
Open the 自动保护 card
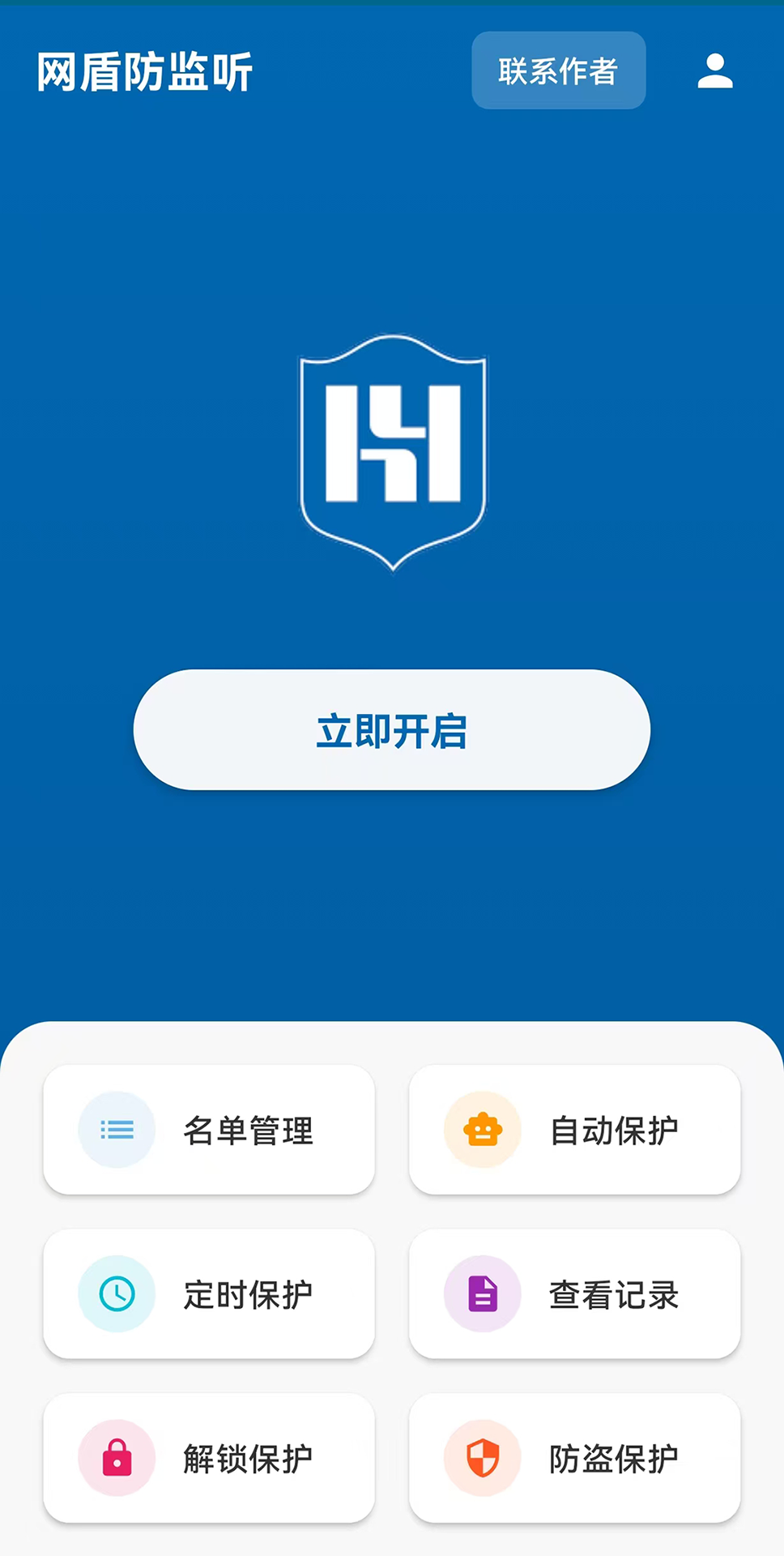tap(574, 1131)
